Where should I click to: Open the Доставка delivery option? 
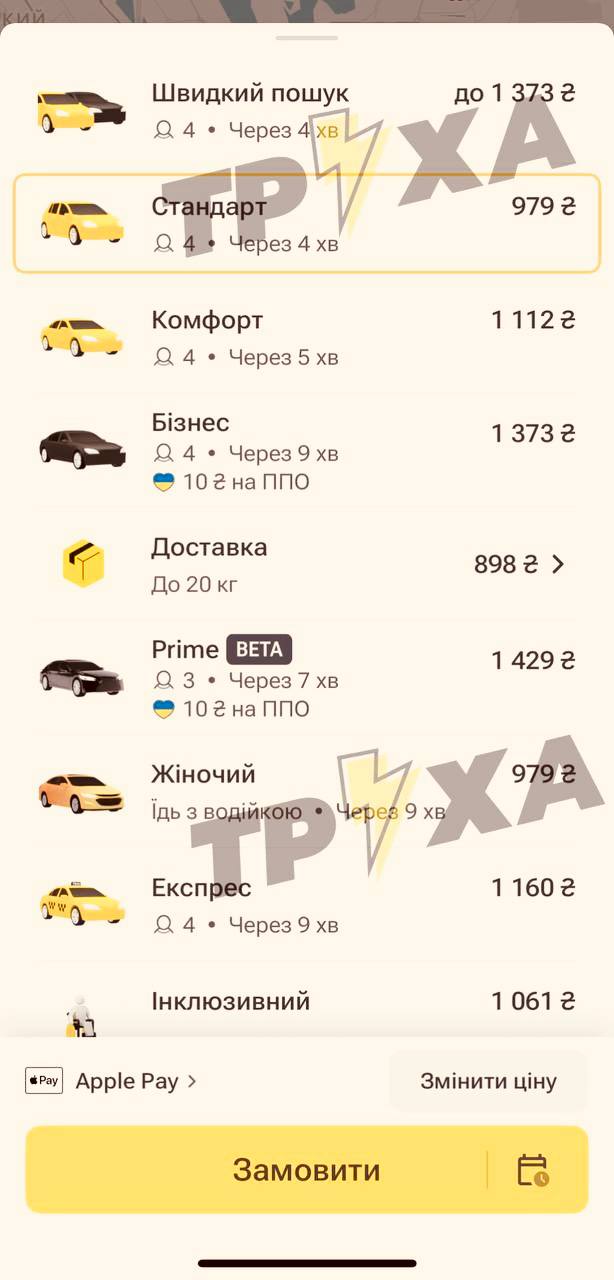pos(306,565)
